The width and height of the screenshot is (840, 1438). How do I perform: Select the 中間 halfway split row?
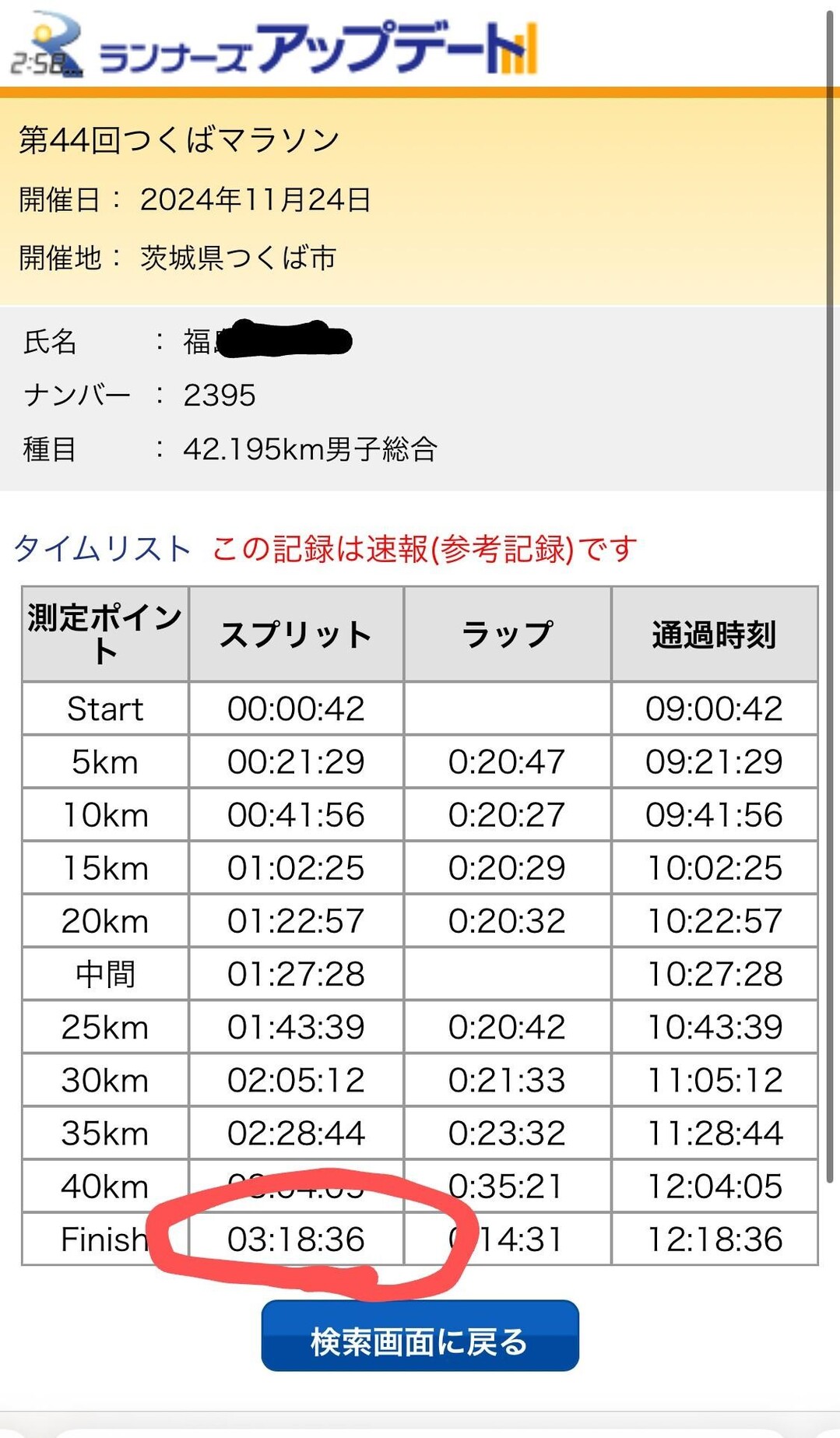(104, 974)
